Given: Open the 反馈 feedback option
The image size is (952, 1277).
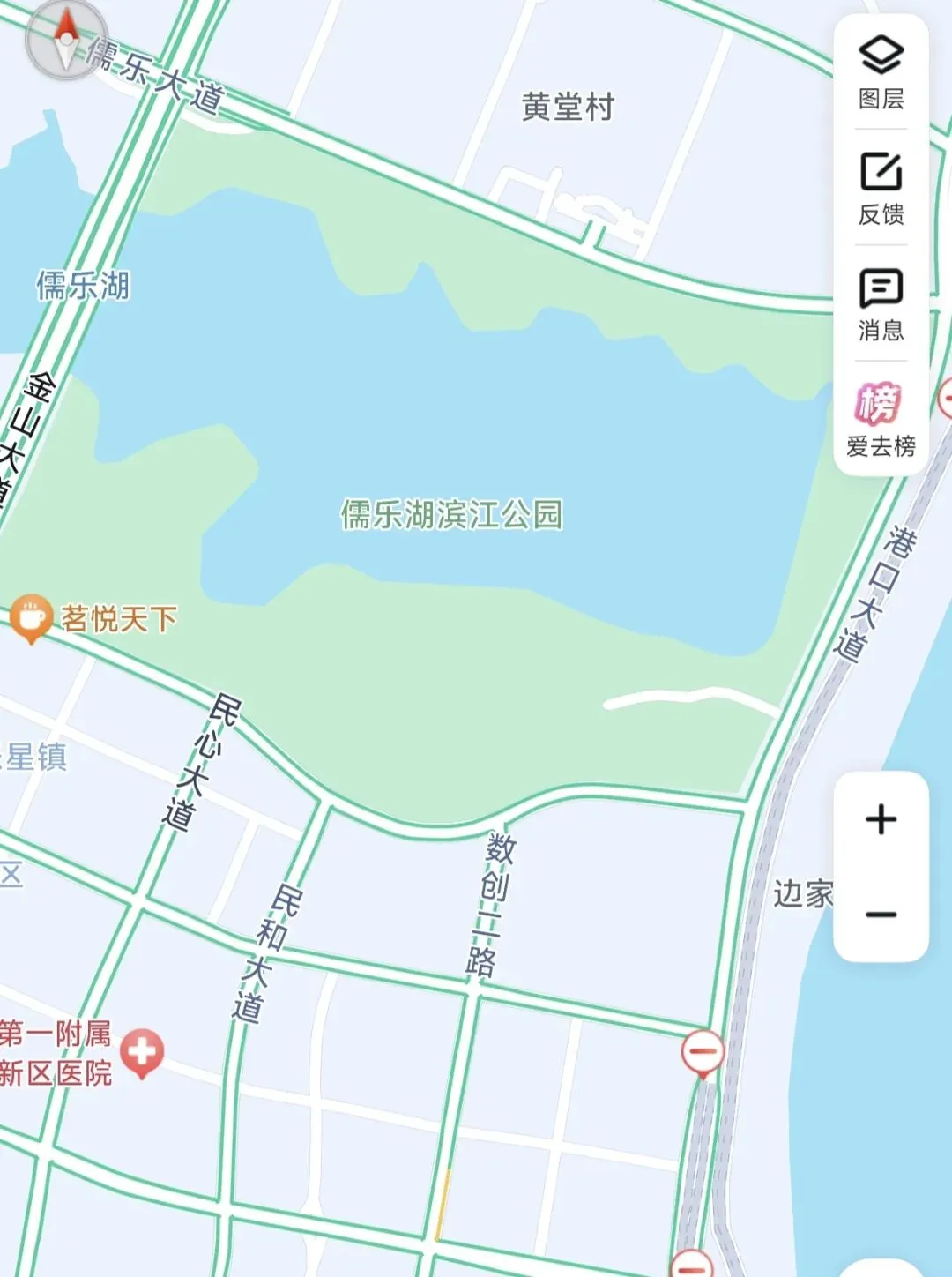Looking at the screenshot, I should point(881,189).
